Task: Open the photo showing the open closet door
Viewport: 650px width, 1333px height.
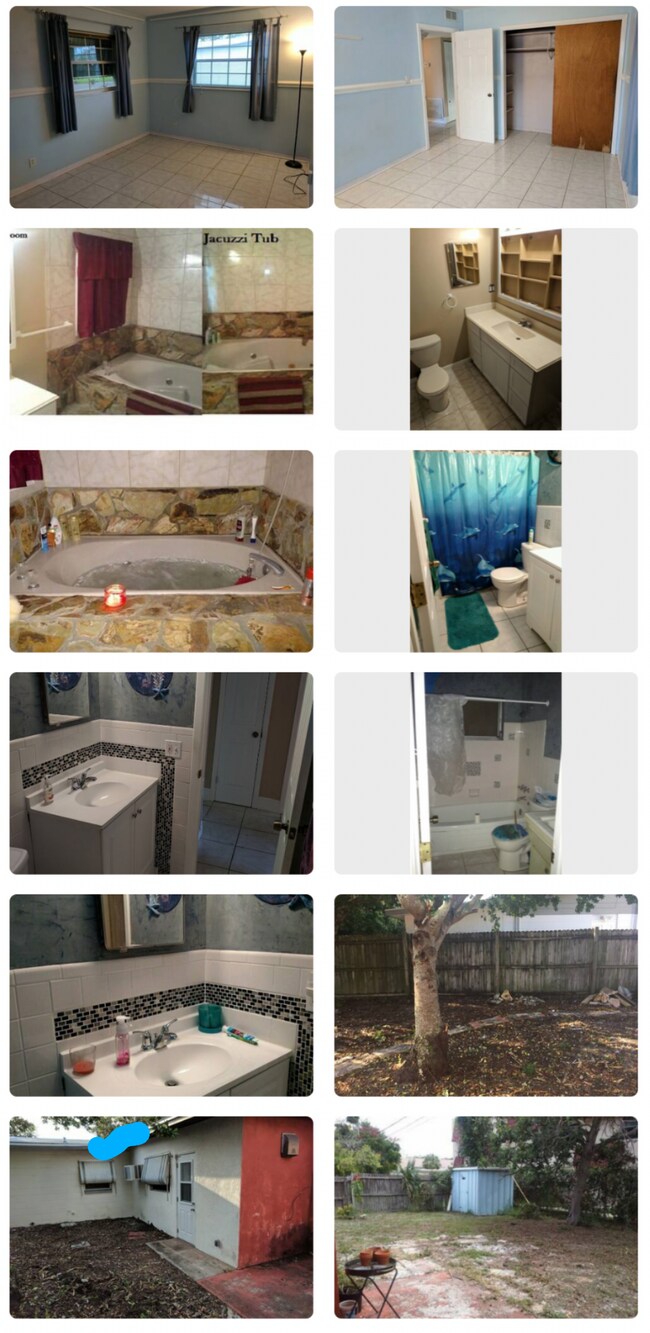Action: [485, 106]
